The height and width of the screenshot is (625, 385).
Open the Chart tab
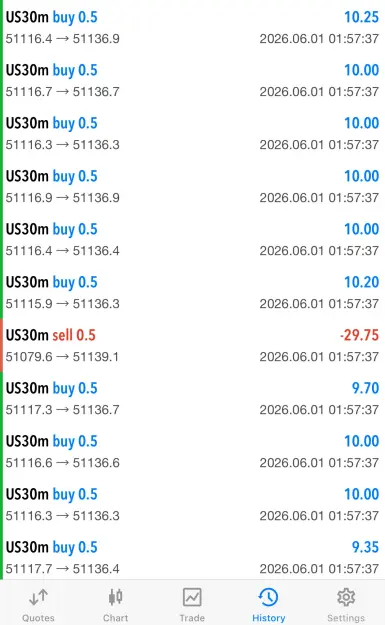point(115,604)
